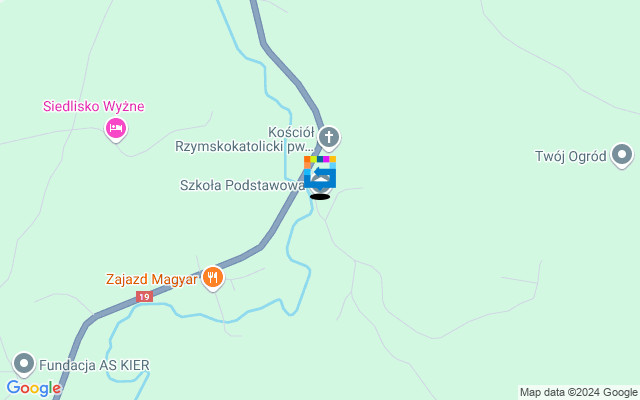The image size is (640, 400).
Task: Tap the custom blue pin marker
Action: click(320, 175)
